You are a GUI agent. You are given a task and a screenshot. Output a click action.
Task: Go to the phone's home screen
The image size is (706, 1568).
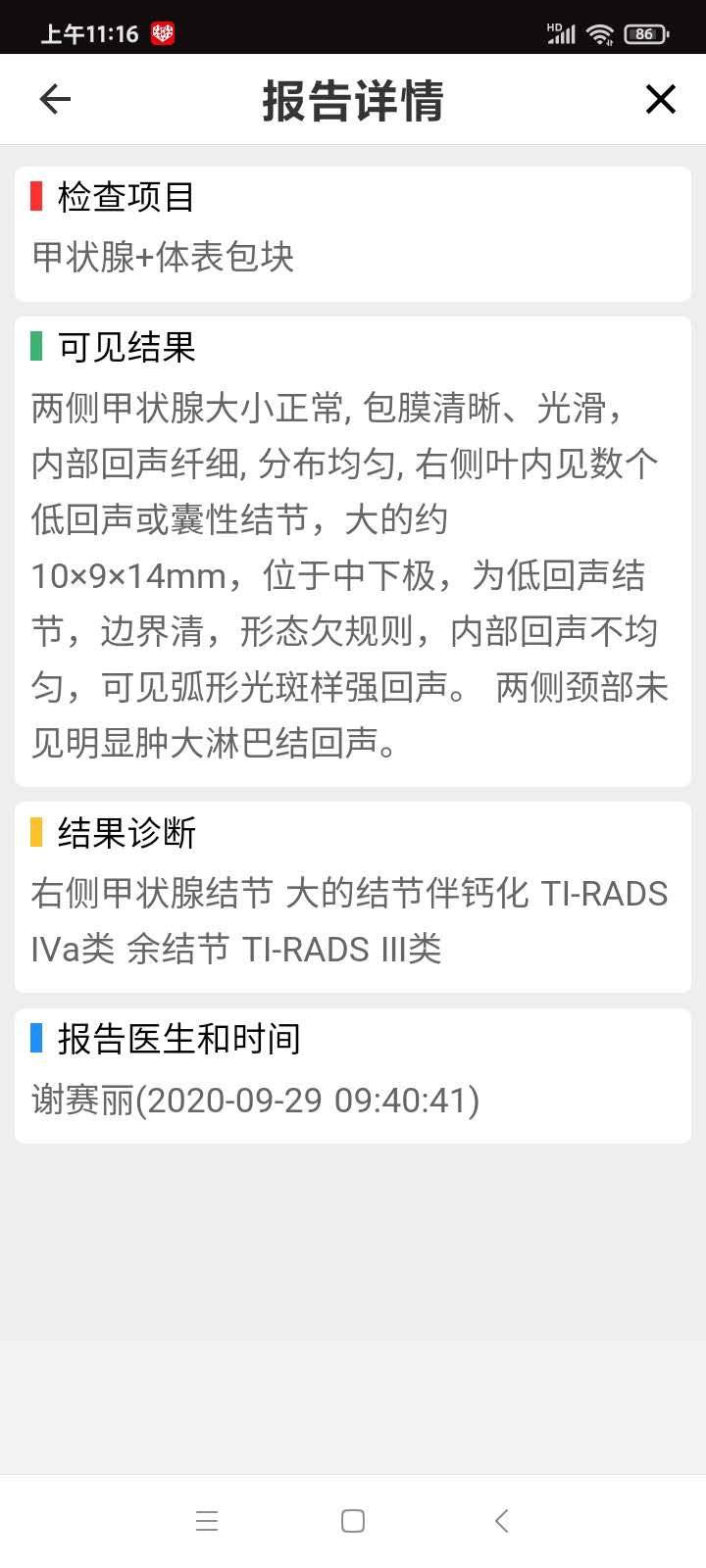point(353,1520)
